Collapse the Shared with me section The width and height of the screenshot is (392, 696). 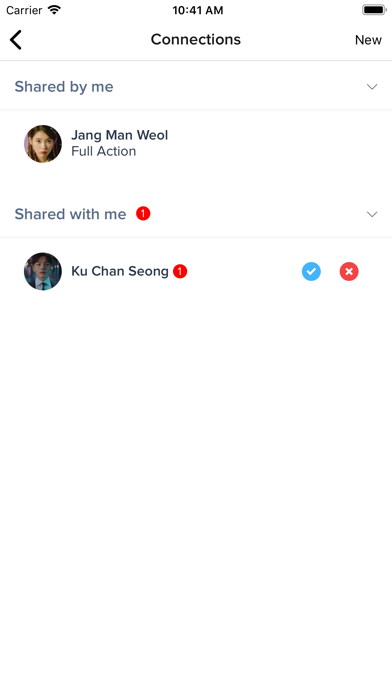(372, 214)
